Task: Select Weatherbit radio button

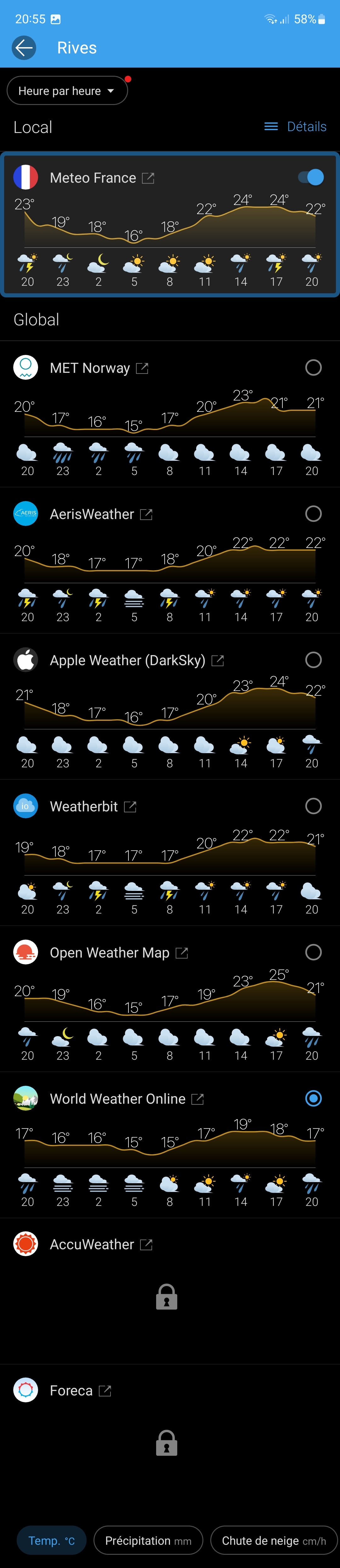Action: point(313,806)
